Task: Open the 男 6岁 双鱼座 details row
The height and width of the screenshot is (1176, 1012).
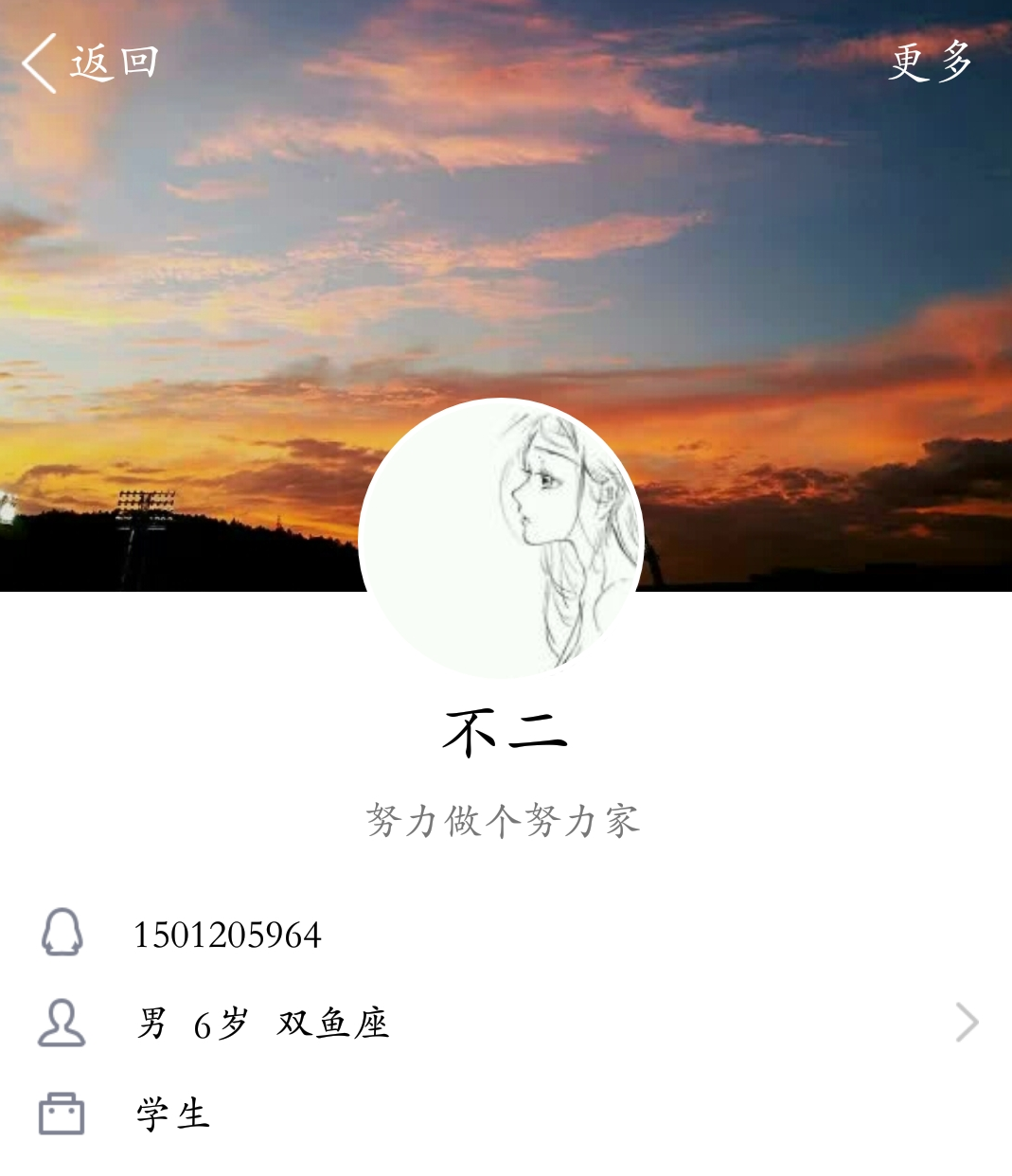Action: click(506, 1023)
